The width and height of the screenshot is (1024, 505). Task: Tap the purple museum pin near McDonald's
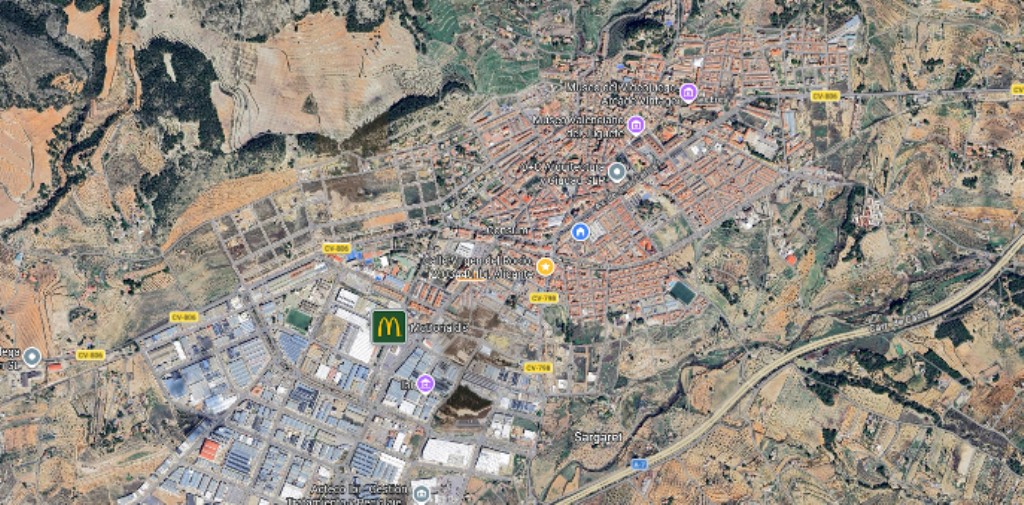[x=426, y=383]
